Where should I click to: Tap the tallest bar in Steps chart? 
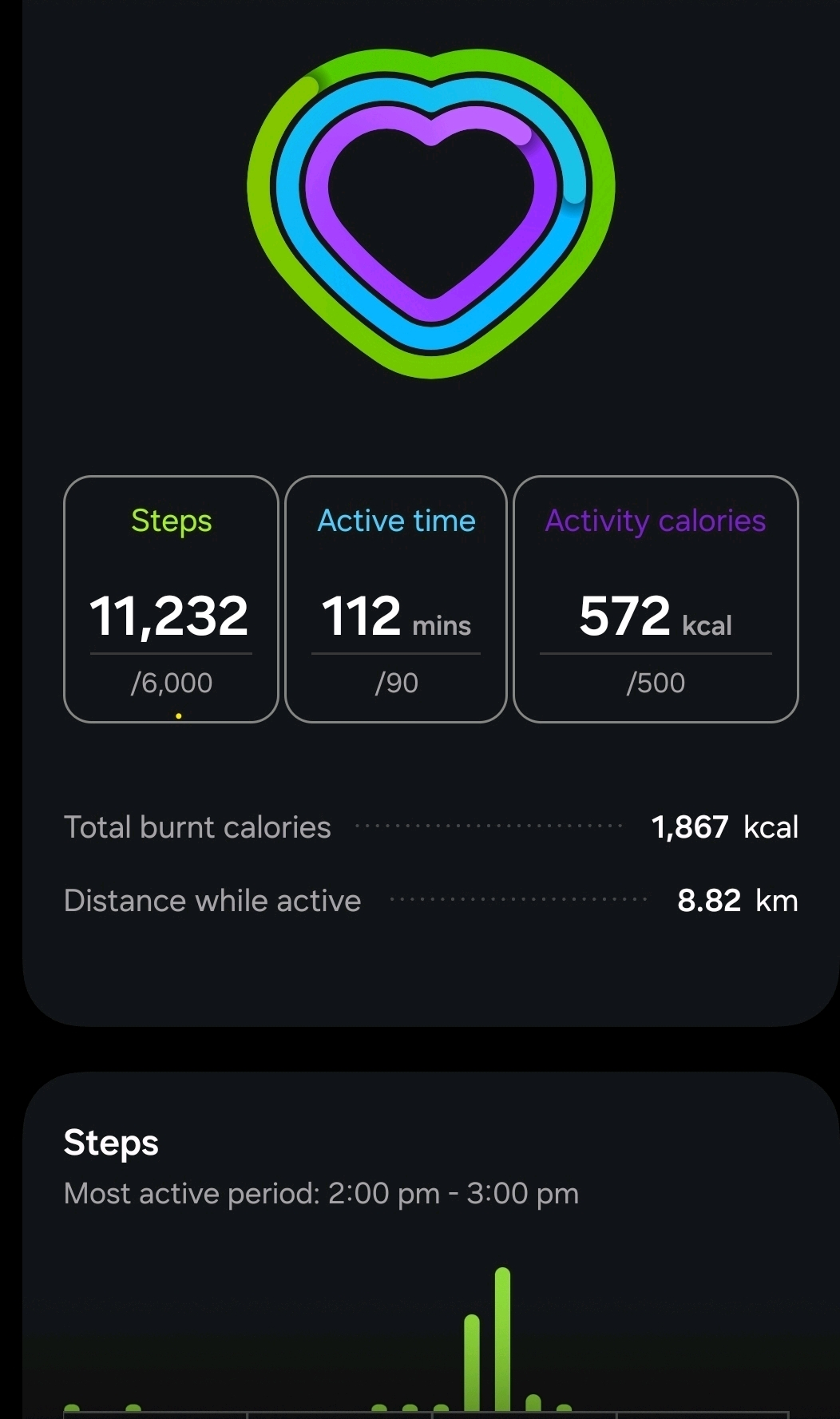pyautogui.click(x=502, y=1339)
